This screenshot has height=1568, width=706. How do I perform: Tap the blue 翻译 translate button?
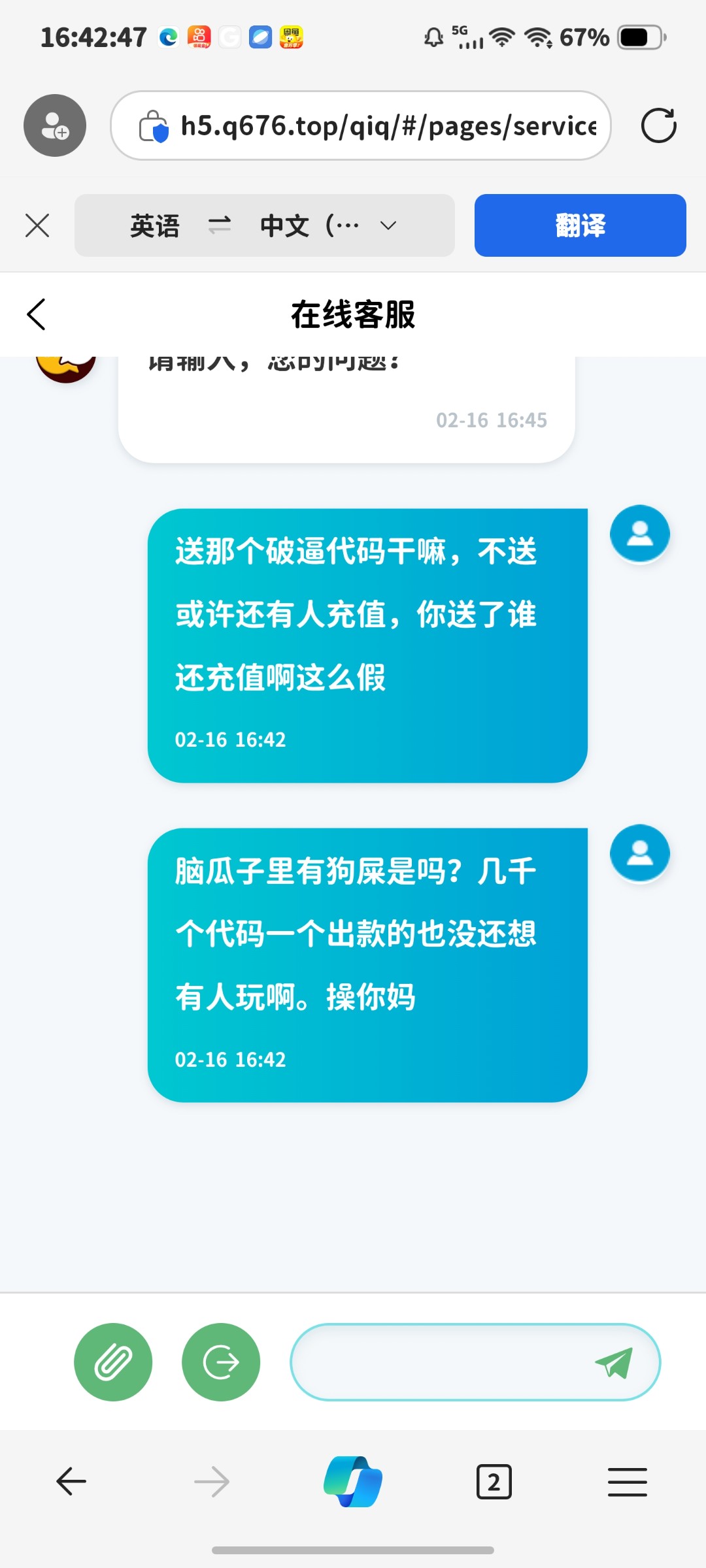pos(580,226)
